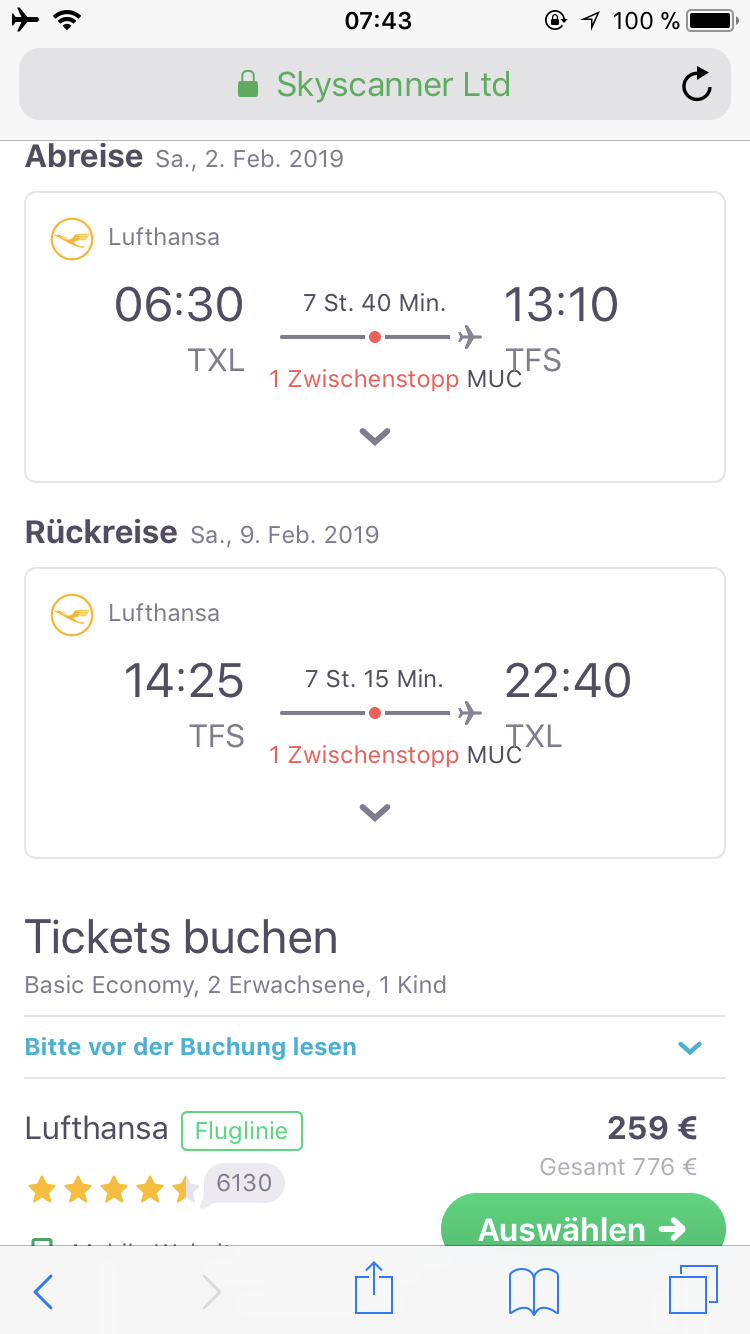Screen dimensions: 750x1334
Task: Expand 'Bitte vor der Buchung lesen'
Action: 375,1047
